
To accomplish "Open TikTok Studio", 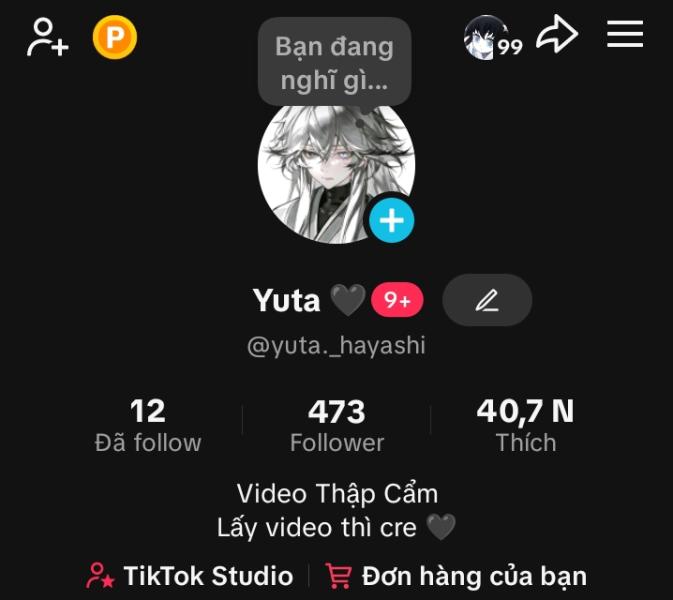I will (x=190, y=576).
